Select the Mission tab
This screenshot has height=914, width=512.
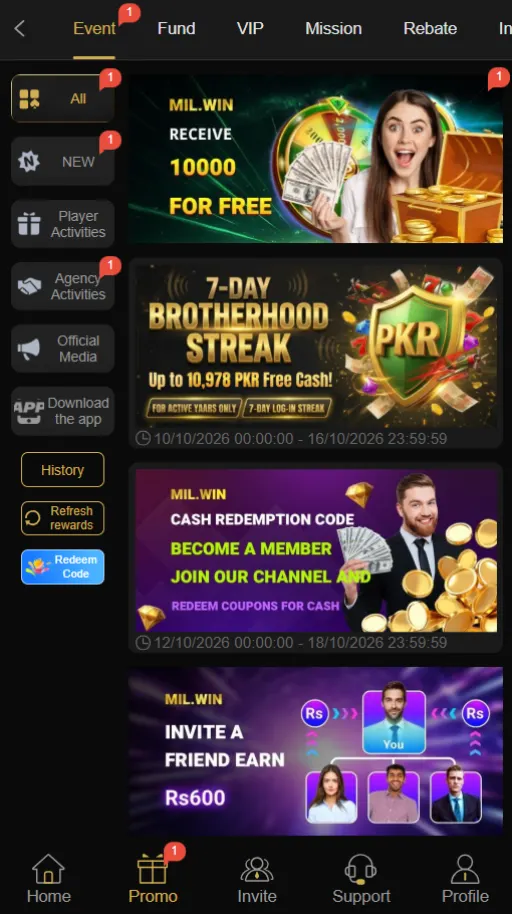[334, 28]
